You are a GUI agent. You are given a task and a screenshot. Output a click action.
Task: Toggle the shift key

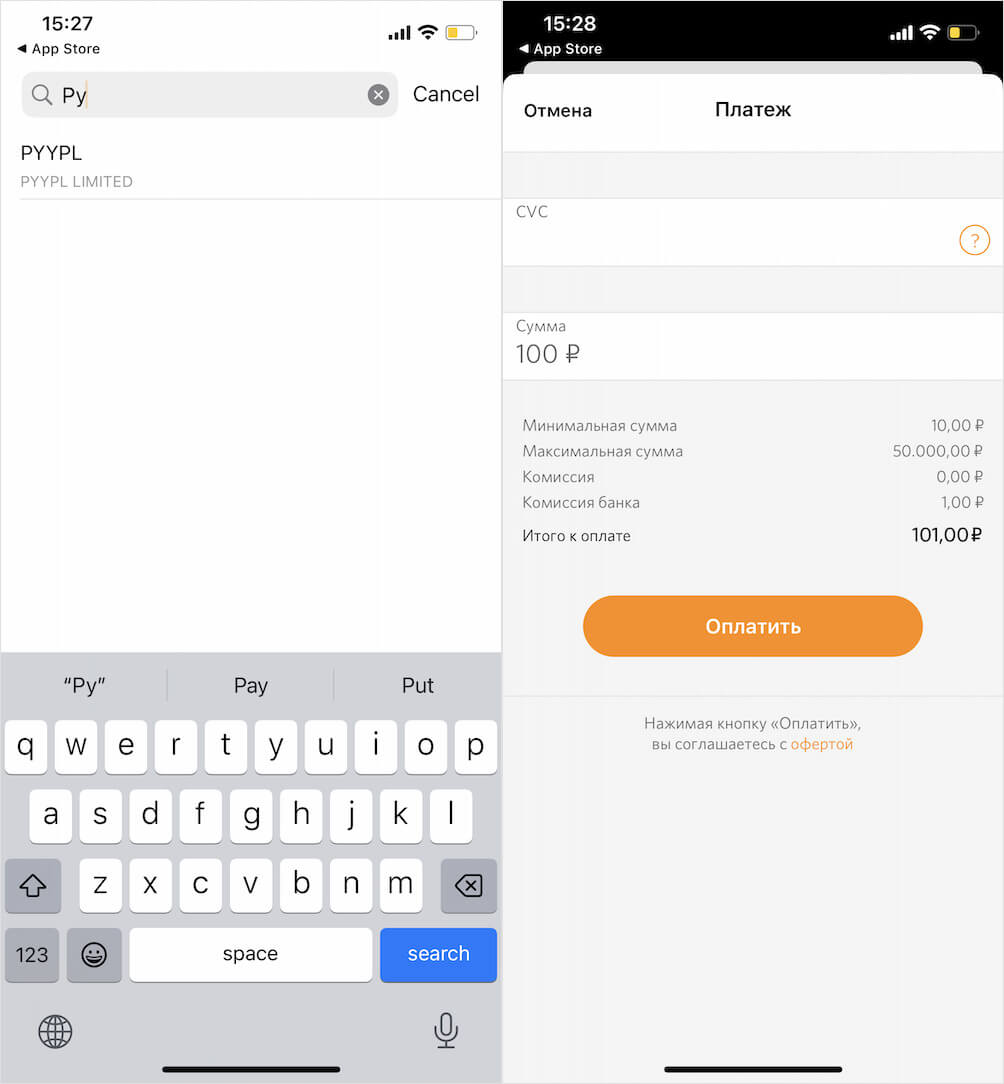tap(33, 885)
